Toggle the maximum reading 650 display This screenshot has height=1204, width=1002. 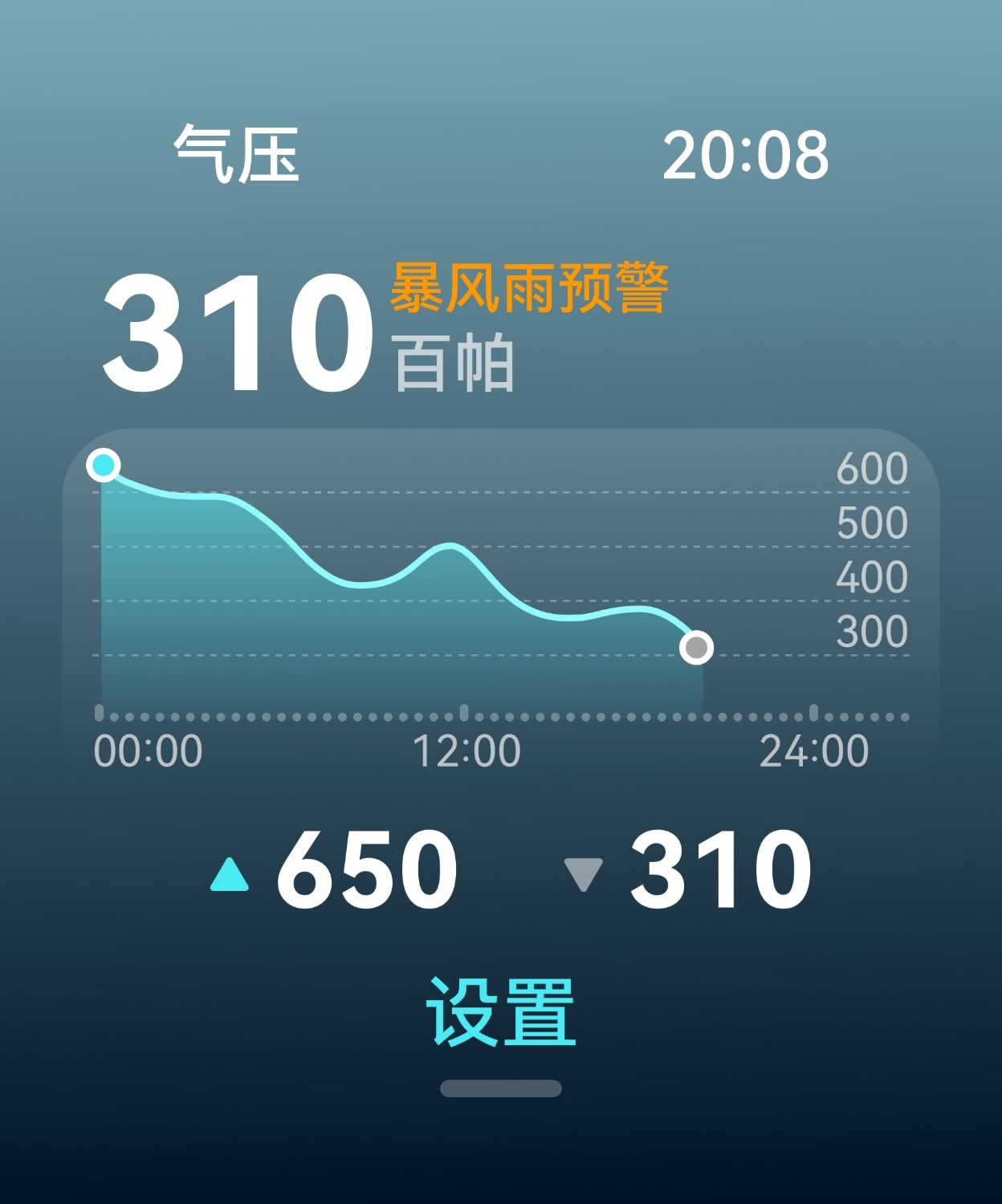pos(369,867)
